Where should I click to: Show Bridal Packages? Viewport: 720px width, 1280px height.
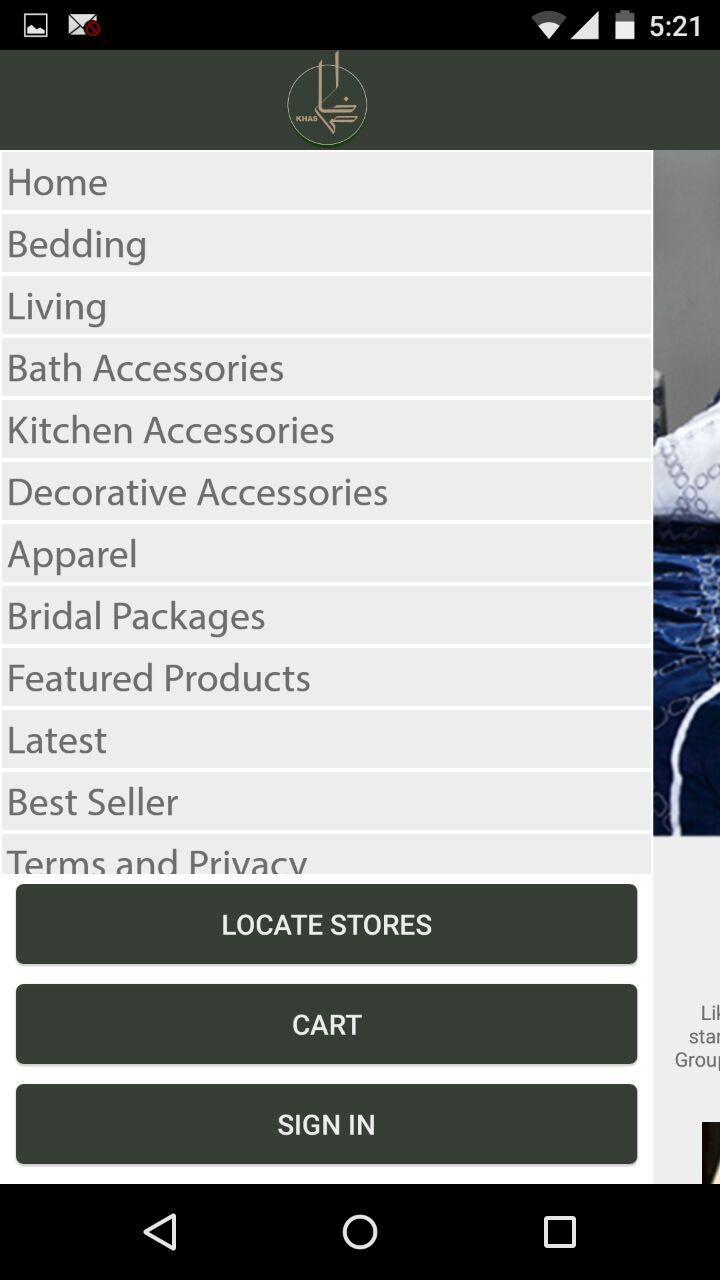(326, 616)
